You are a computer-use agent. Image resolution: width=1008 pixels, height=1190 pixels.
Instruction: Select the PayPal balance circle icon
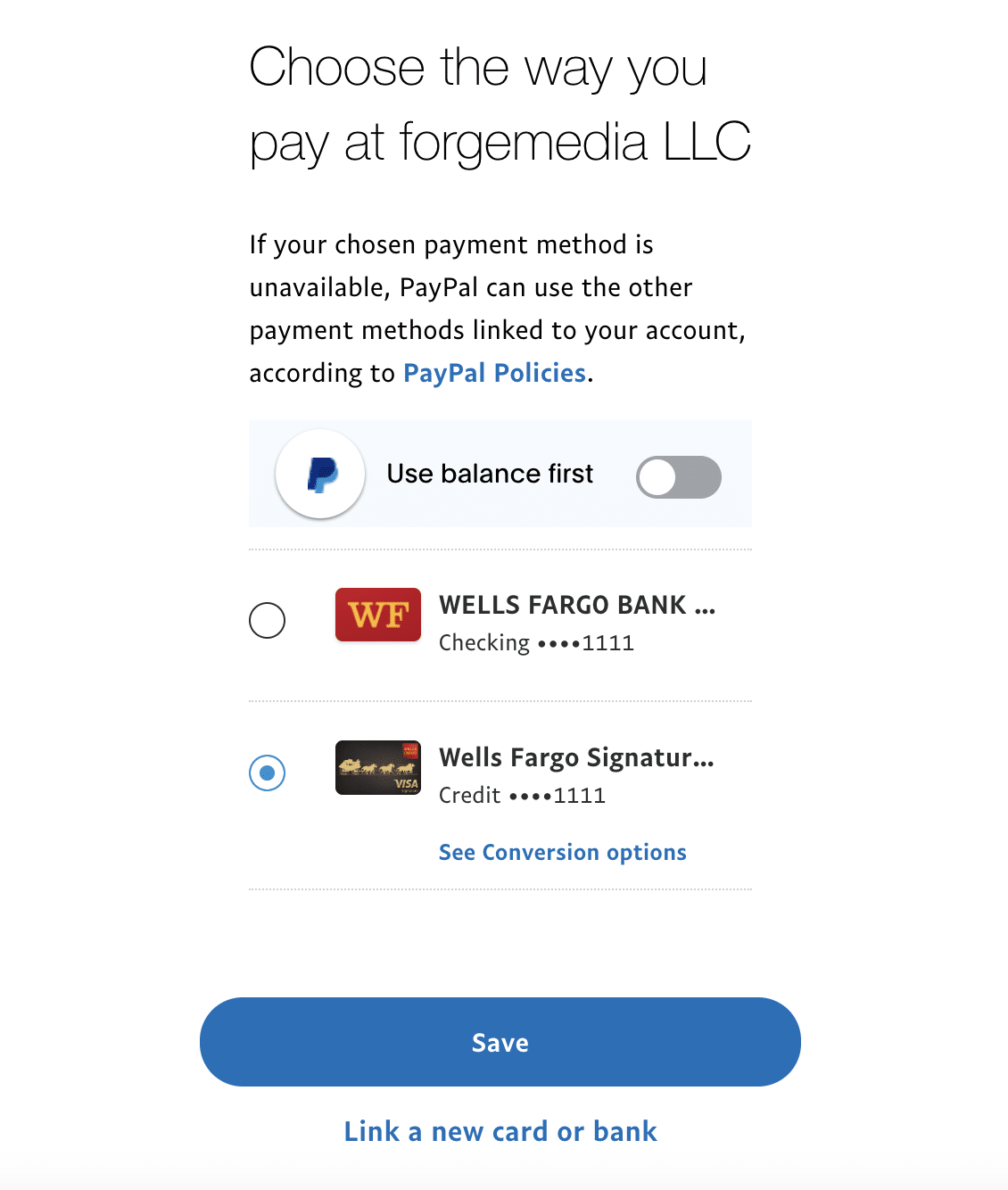coord(319,475)
